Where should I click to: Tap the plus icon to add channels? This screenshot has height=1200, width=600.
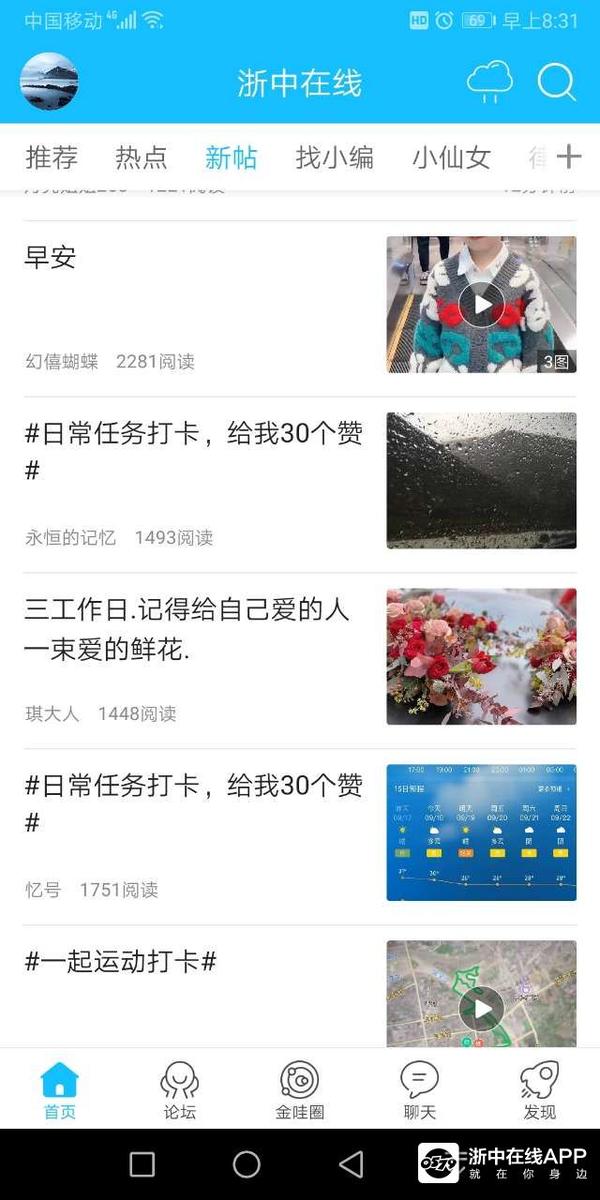coord(568,156)
